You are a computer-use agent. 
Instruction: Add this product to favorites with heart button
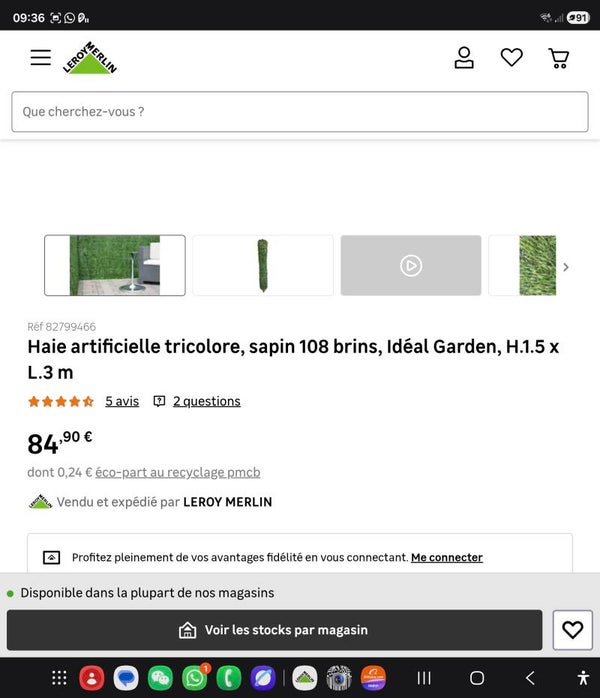click(x=572, y=630)
